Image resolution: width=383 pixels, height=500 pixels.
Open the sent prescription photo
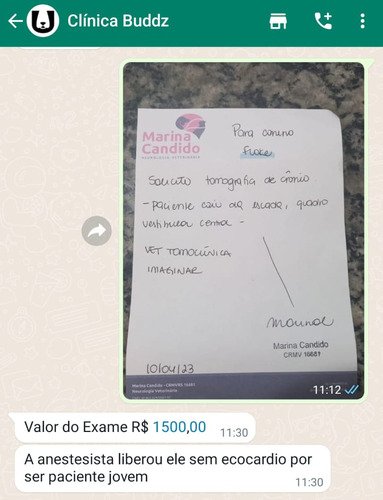(244, 231)
